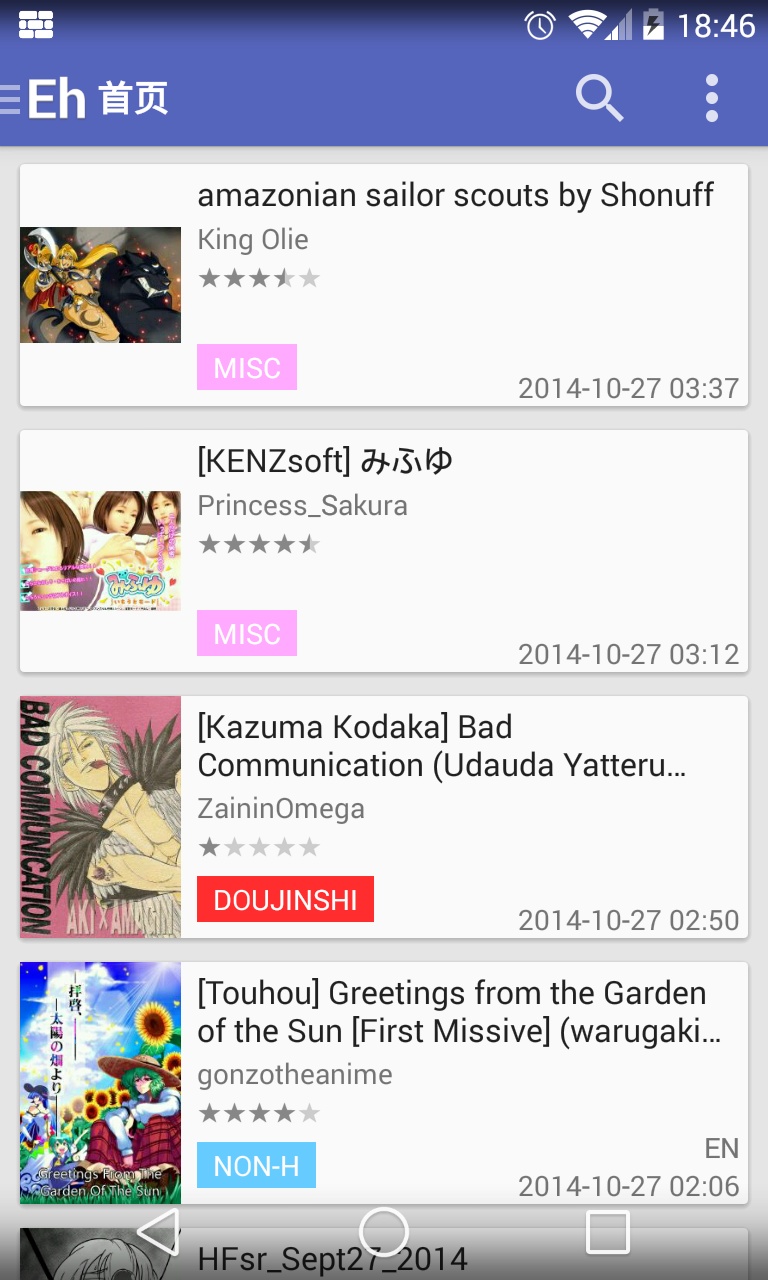768x1280 pixels.
Task: Open the navigation drawer via the Eh button
Action: point(48,98)
